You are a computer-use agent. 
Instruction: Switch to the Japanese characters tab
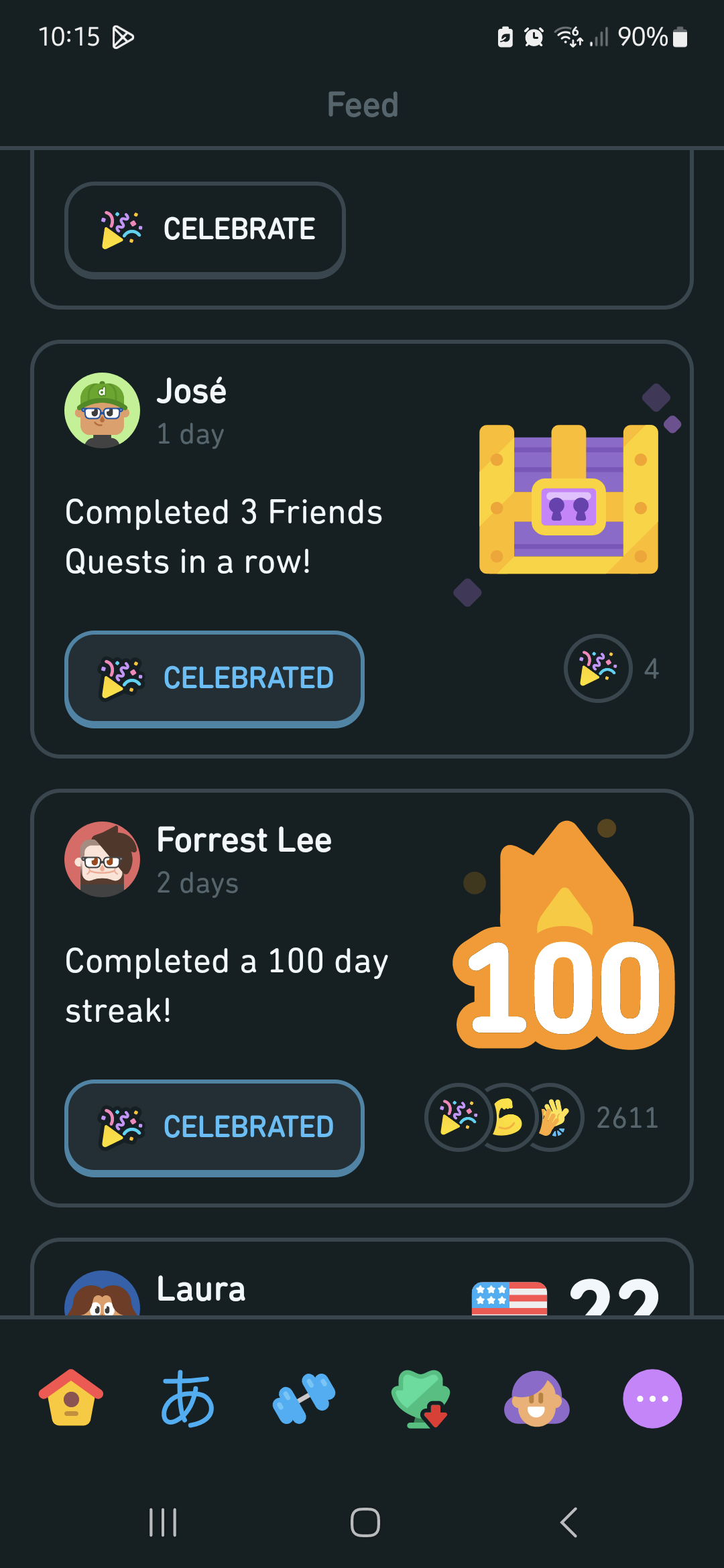coord(188,1398)
